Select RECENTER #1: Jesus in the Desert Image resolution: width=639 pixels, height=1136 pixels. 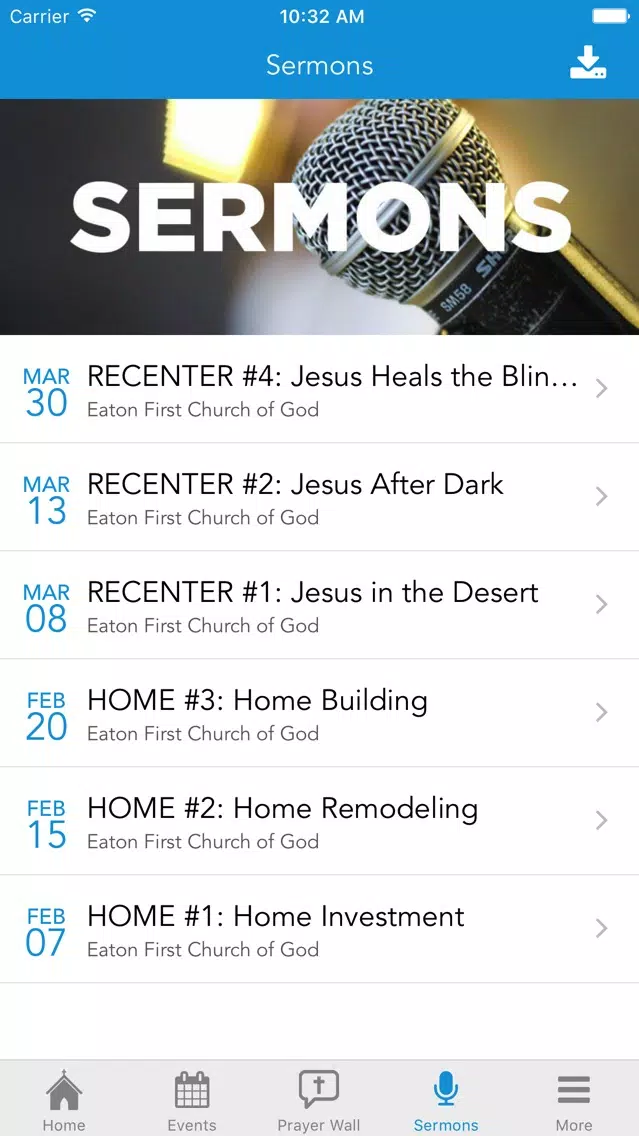[320, 605]
